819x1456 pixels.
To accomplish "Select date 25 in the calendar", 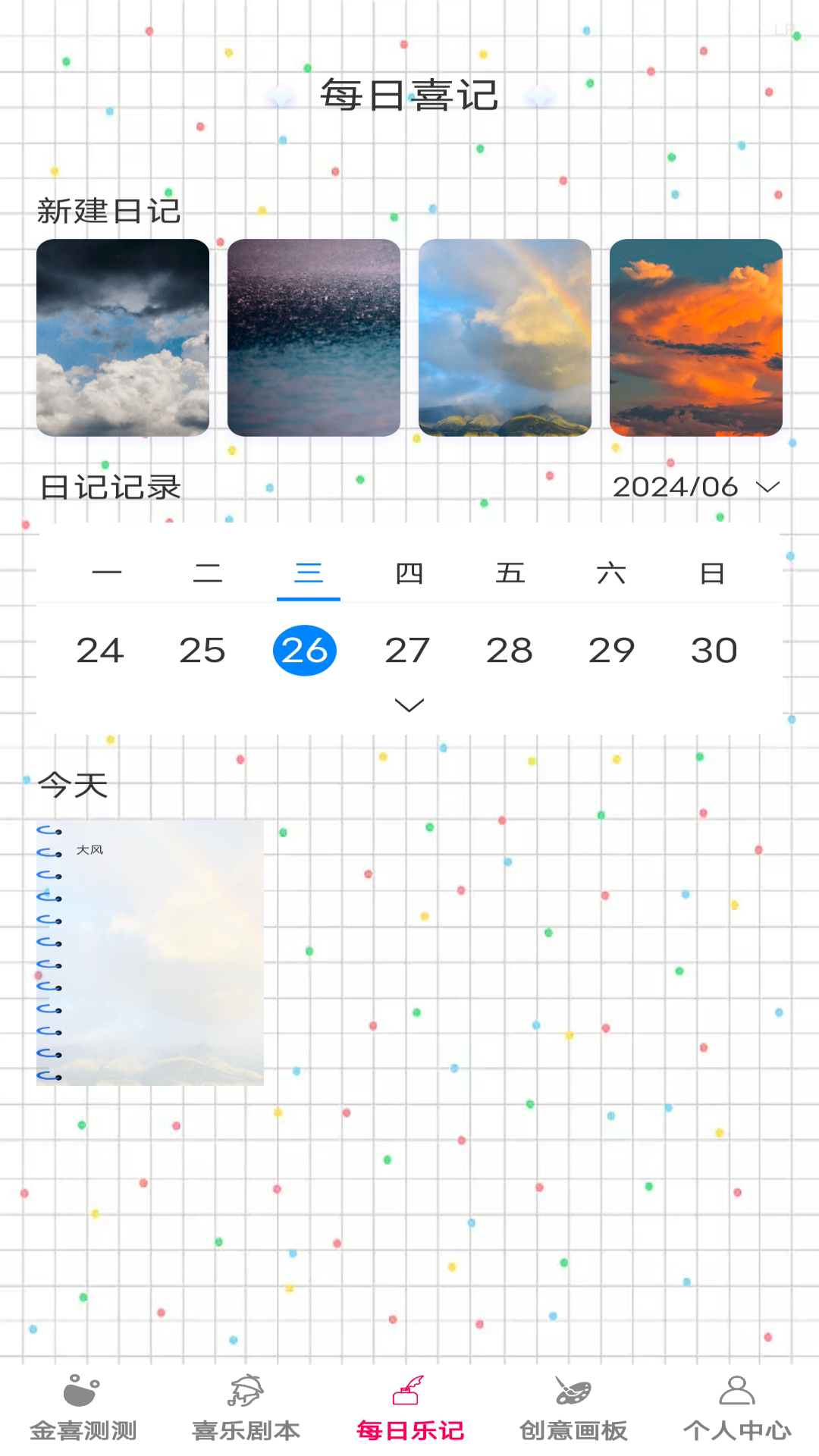I will coord(202,651).
